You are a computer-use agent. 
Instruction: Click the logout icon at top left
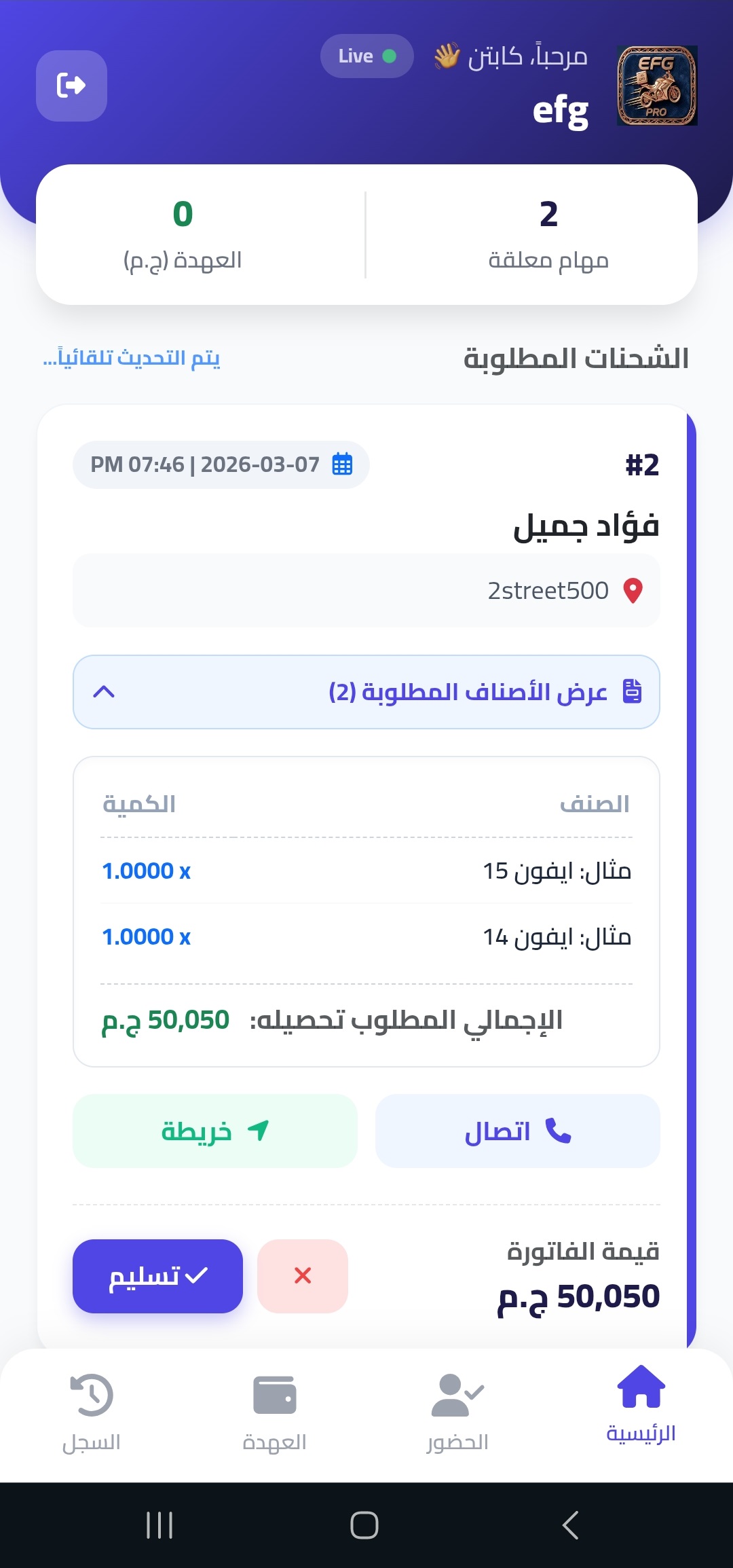(x=71, y=85)
